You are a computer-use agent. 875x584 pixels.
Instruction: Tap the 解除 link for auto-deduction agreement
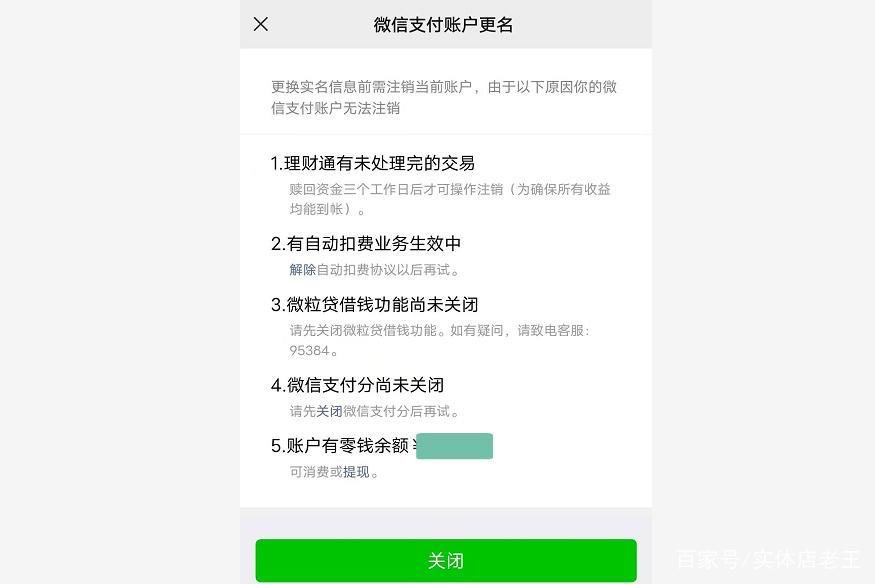tap(302, 270)
